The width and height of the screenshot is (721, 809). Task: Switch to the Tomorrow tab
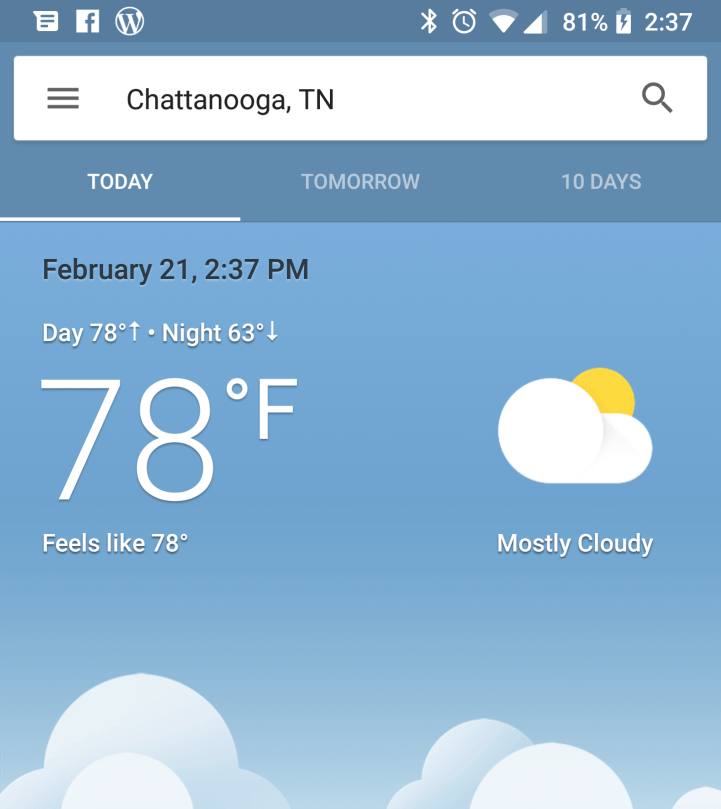tap(360, 182)
